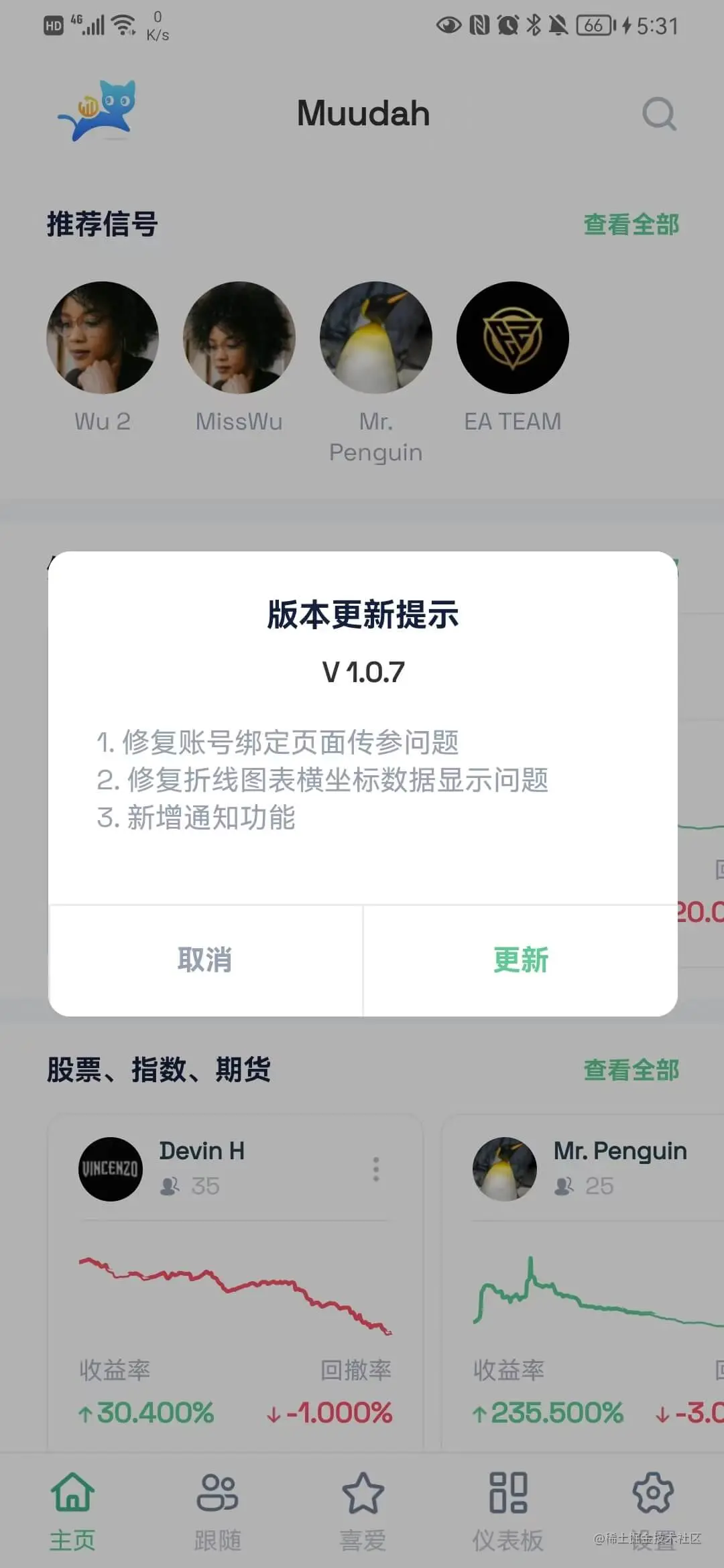Open the overflow menu on Devin H's card
Screen dimensions: 724x1568
coord(376,1169)
